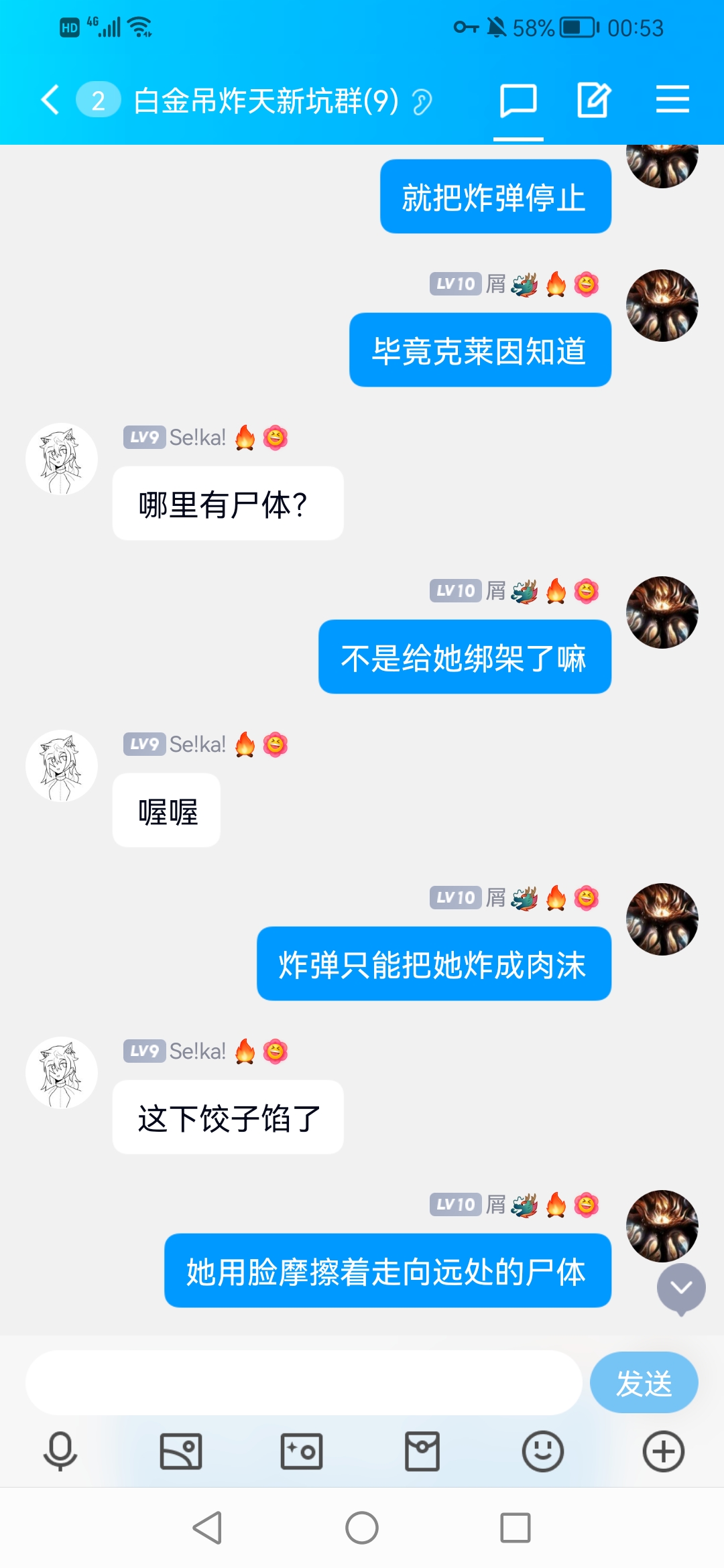Jump to latest messages arrow
The height and width of the screenshot is (1568, 724).
(681, 1288)
